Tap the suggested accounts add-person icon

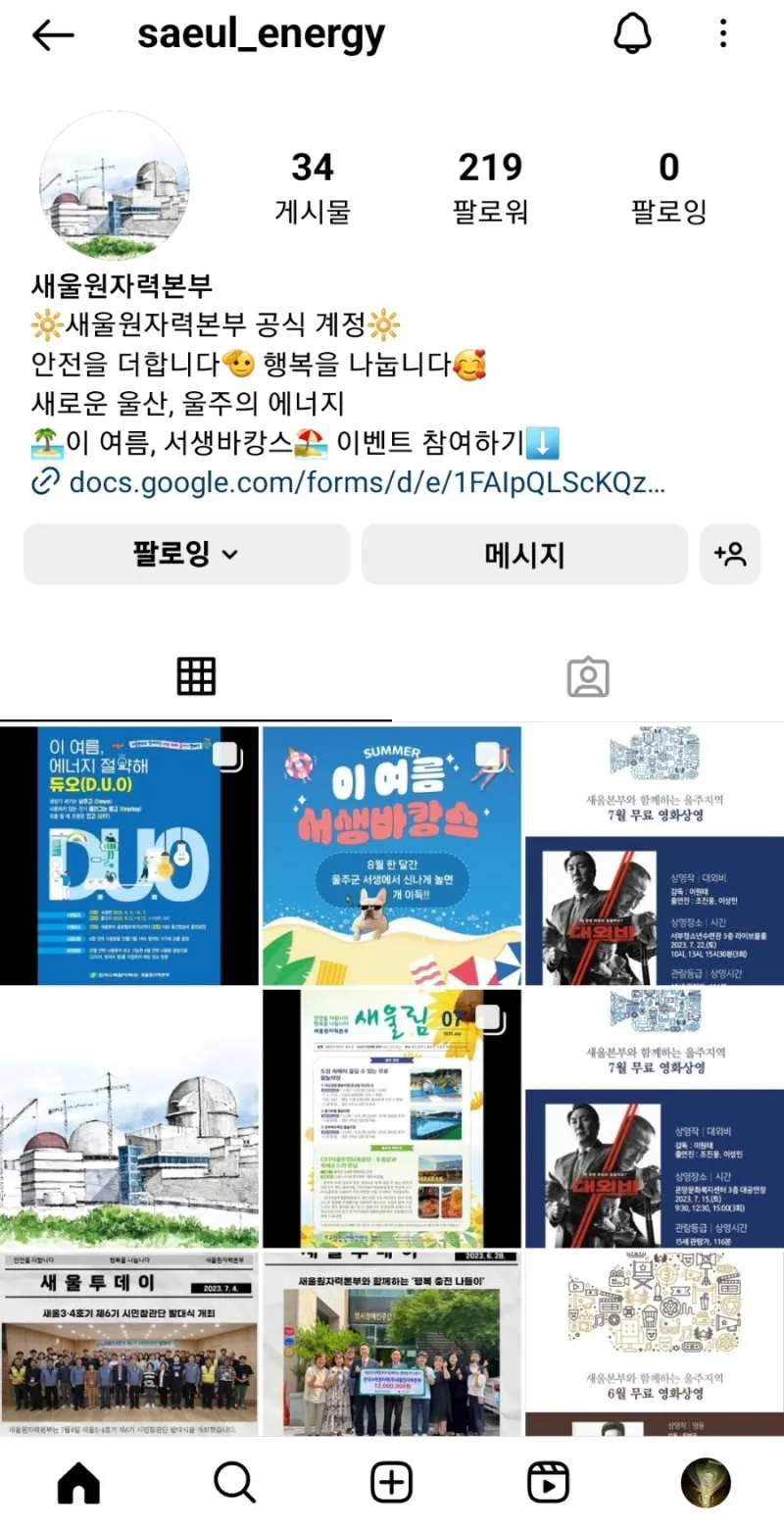pyautogui.click(x=730, y=555)
